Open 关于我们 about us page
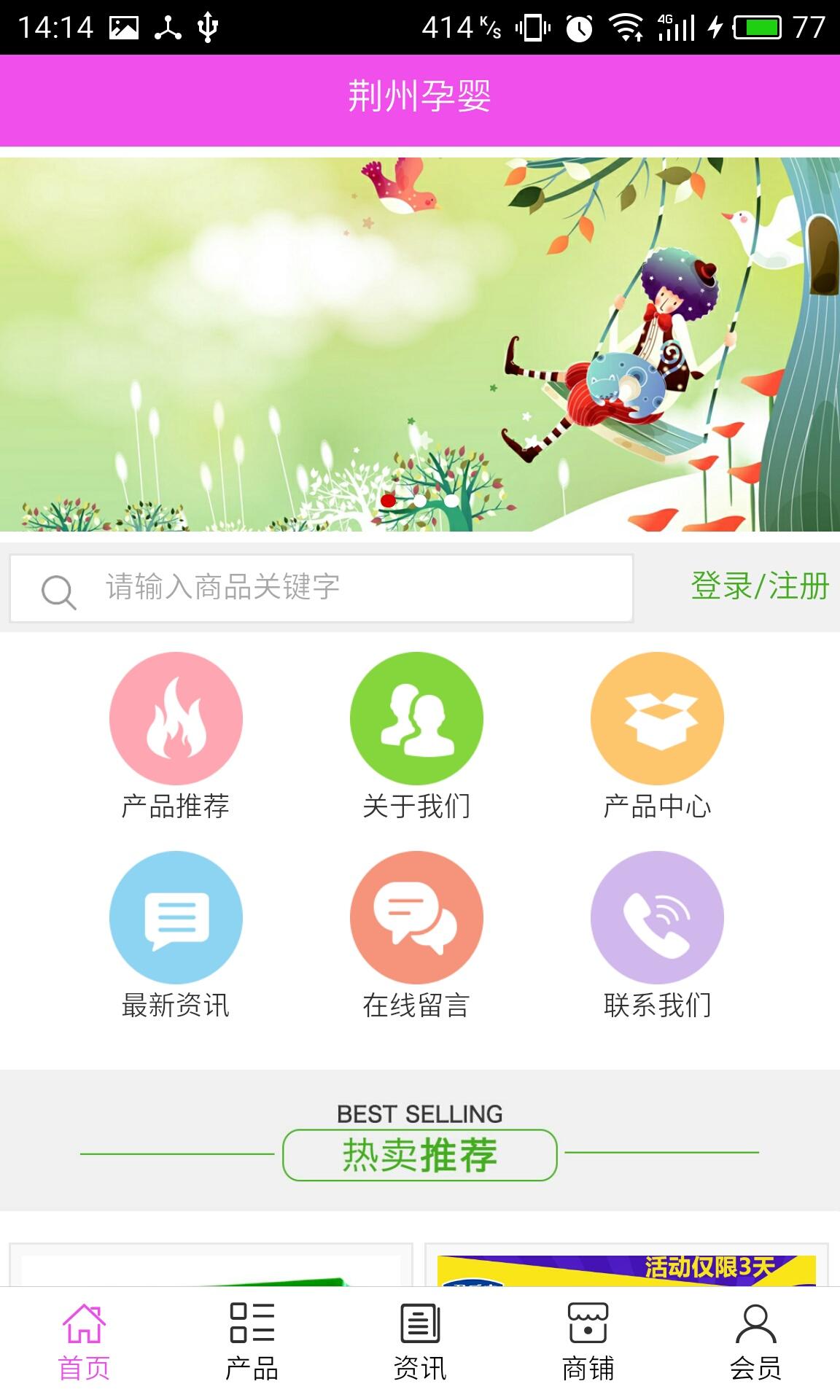 [416, 736]
